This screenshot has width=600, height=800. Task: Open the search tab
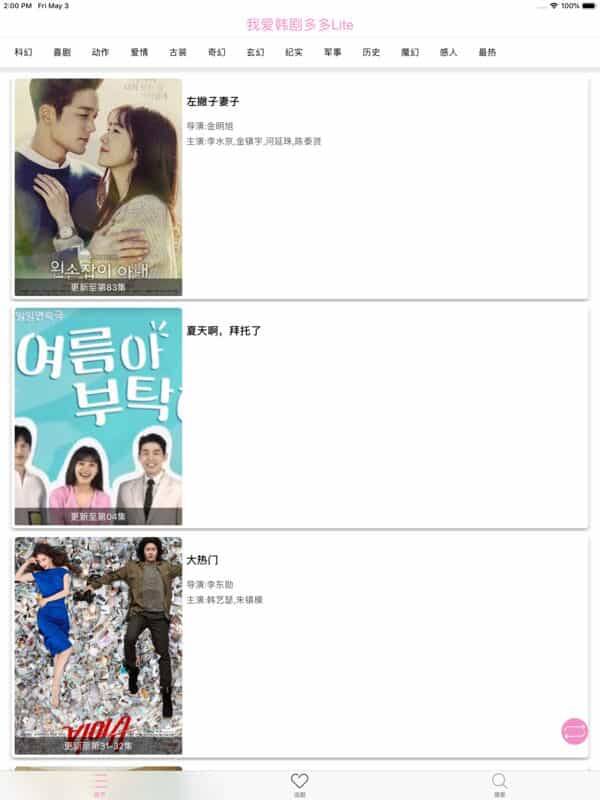(499, 783)
